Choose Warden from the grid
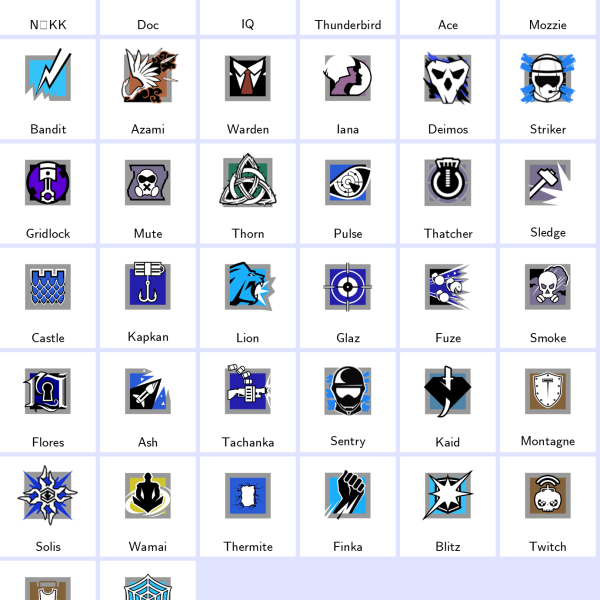Image resolution: width=600 pixels, height=600 pixels. click(248, 90)
